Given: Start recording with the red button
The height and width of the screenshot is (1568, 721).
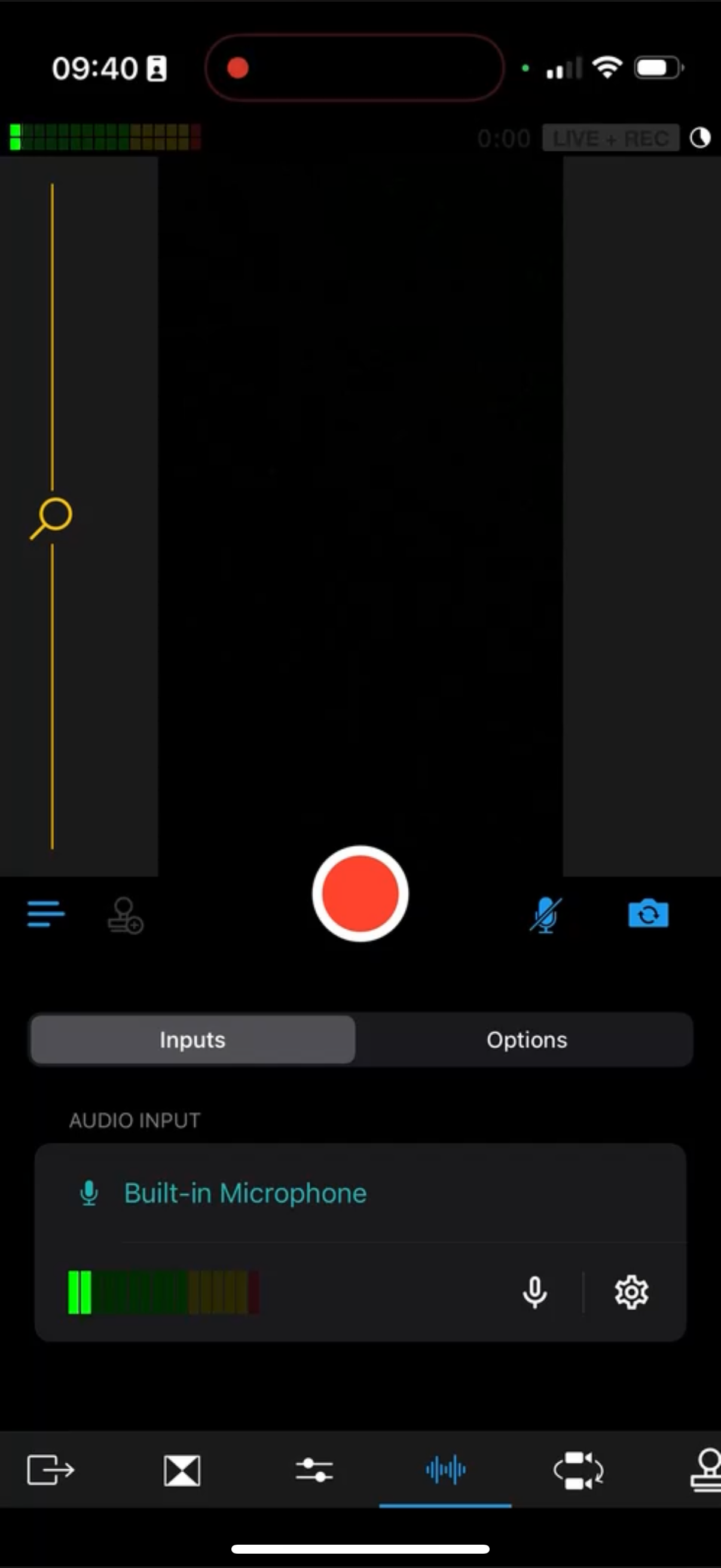Looking at the screenshot, I should (x=359, y=893).
